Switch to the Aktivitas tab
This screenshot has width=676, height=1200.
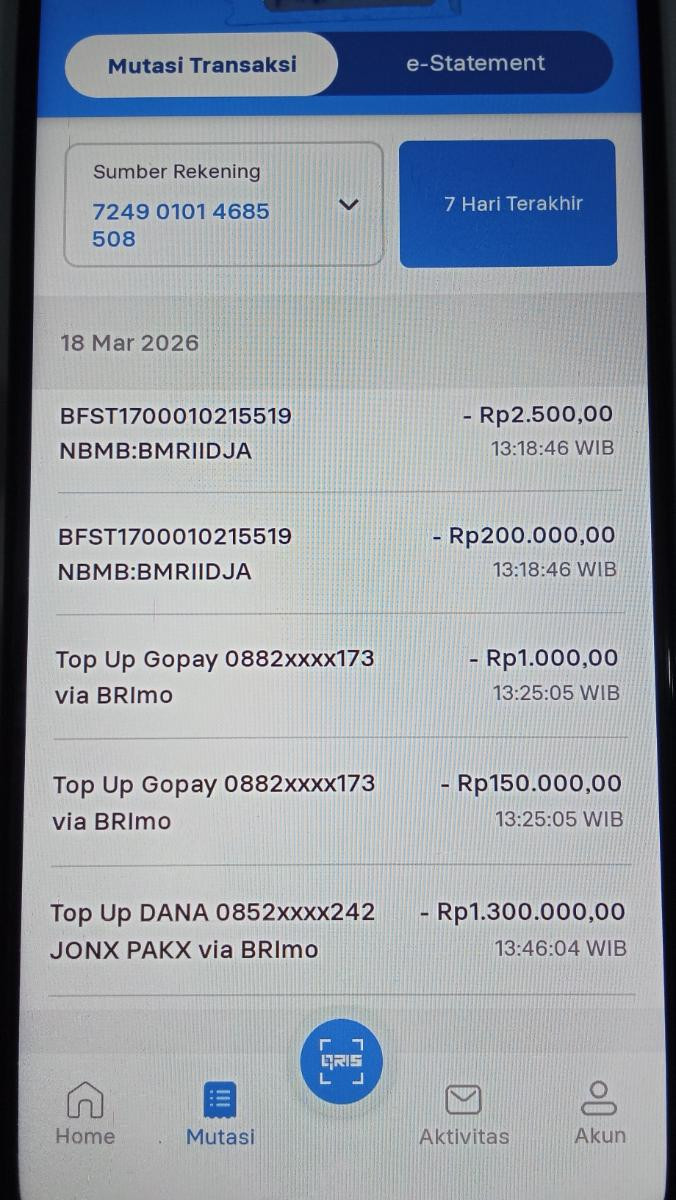463,1113
